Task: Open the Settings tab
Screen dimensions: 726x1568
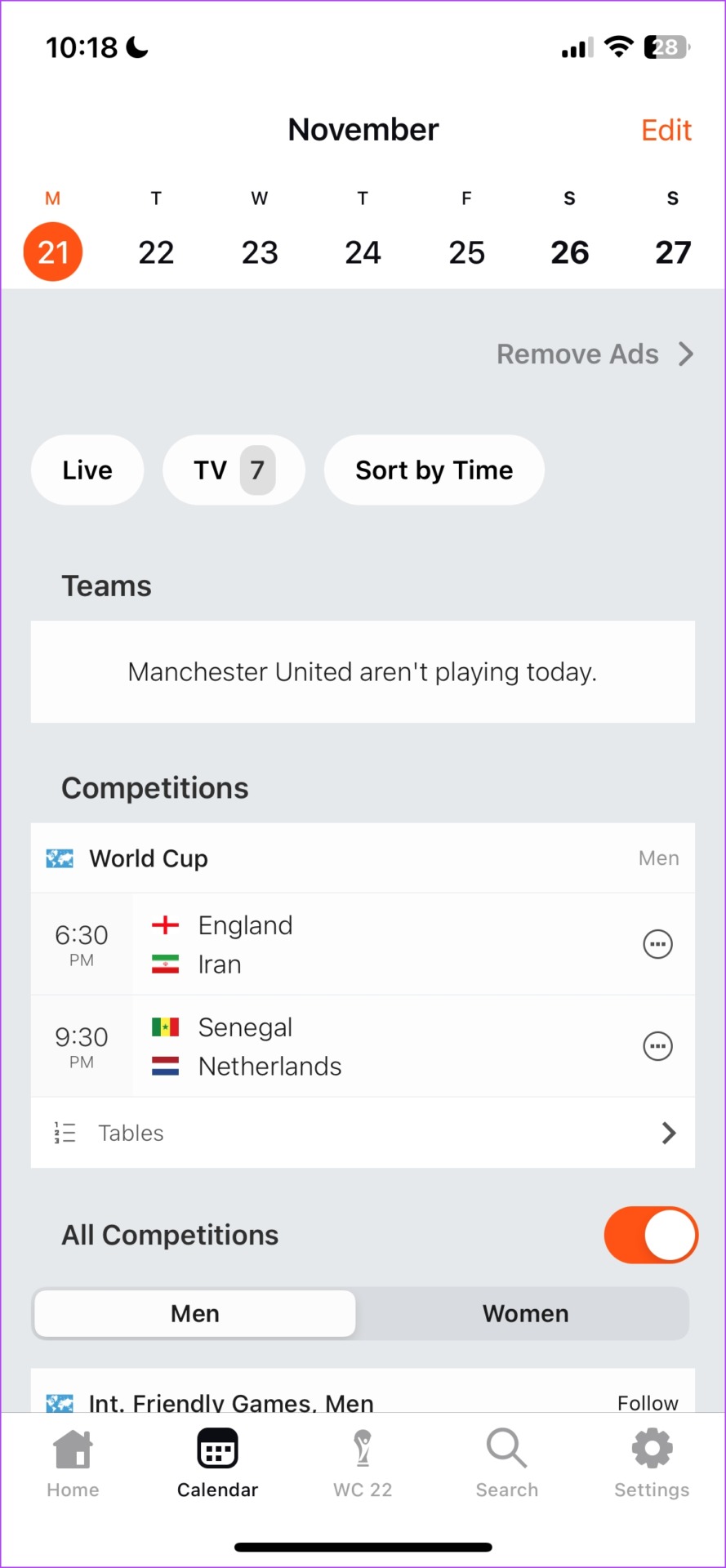Action: tap(652, 1463)
